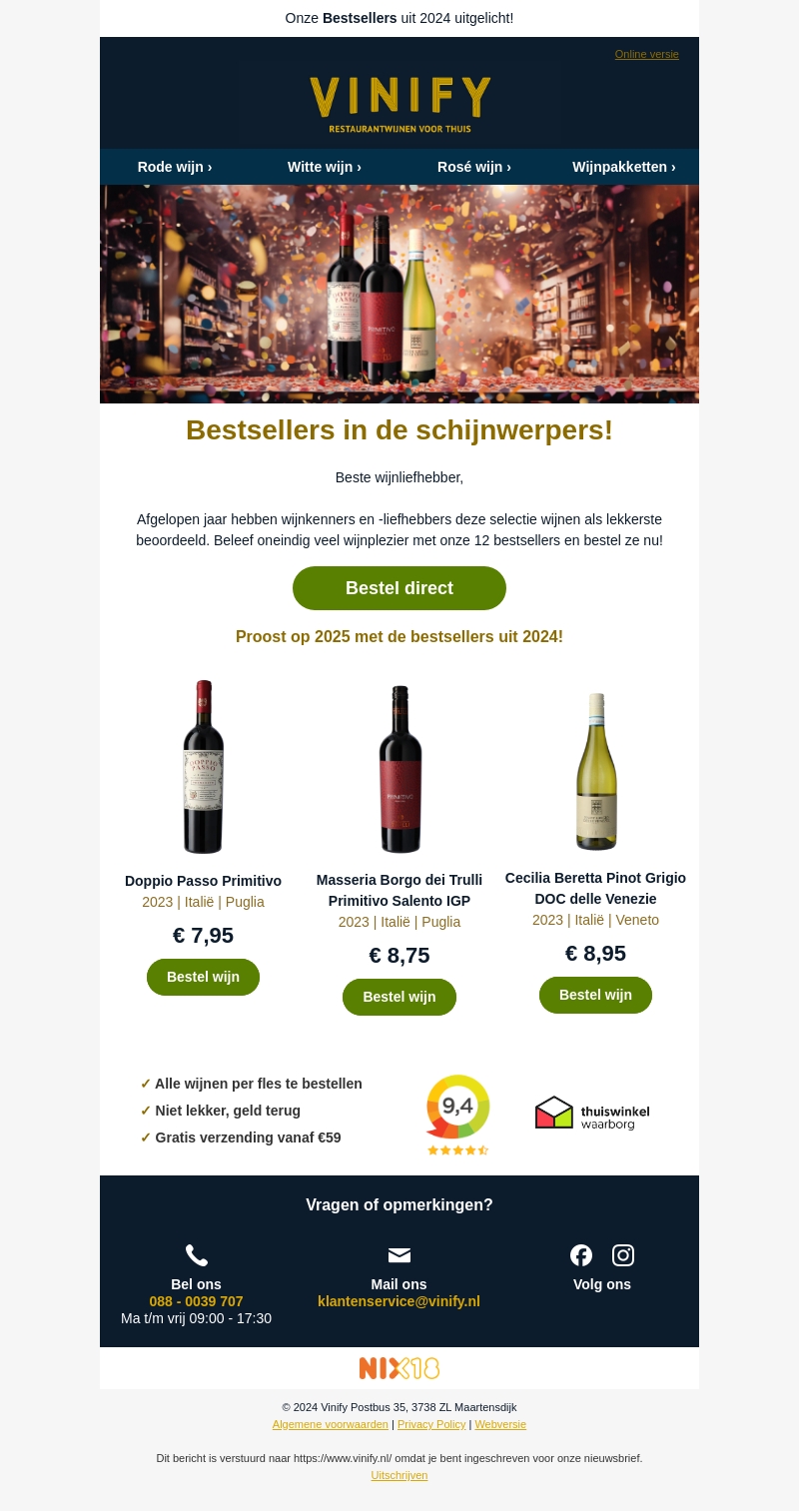
Task: Go to Witte wijn category
Action: [x=325, y=167]
